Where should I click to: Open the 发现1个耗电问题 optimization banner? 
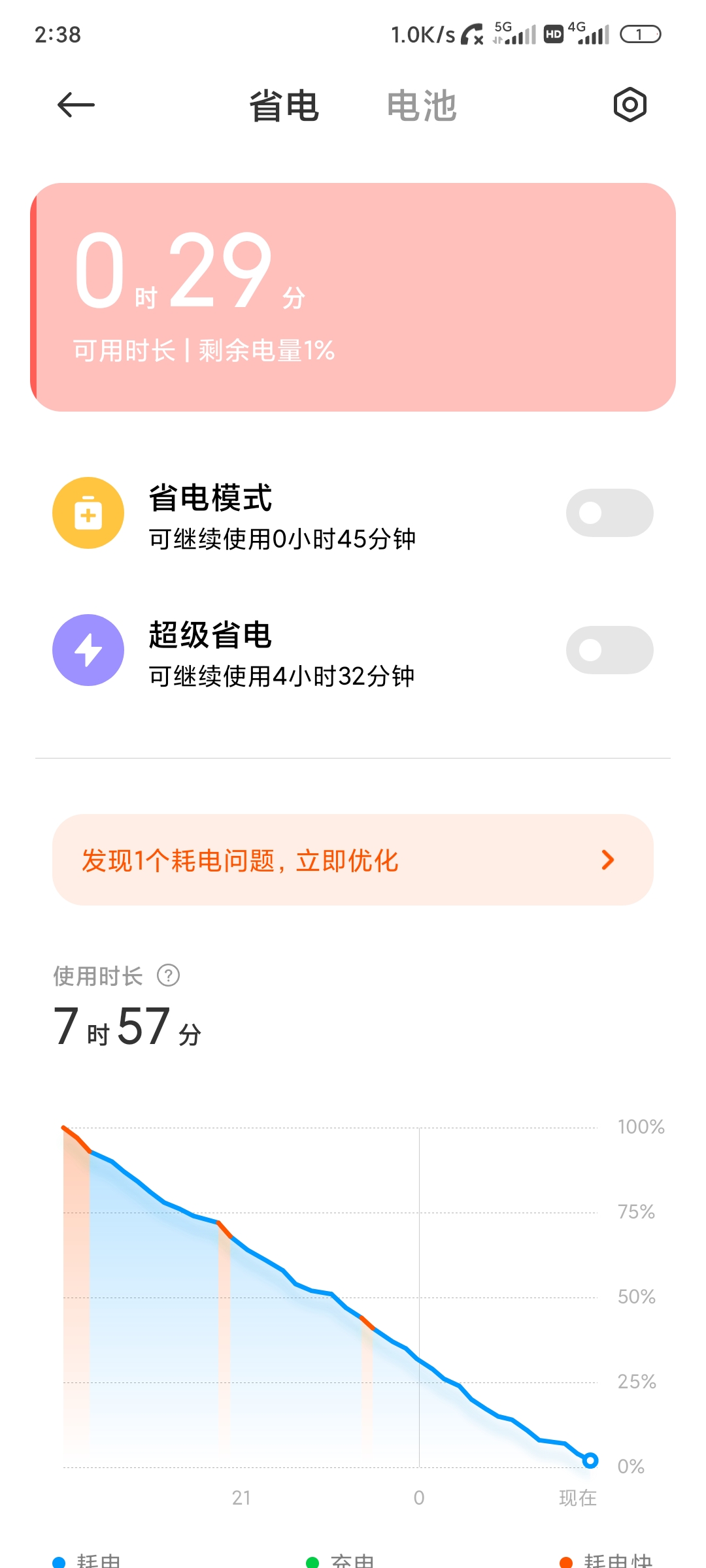[x=353, y=860]
